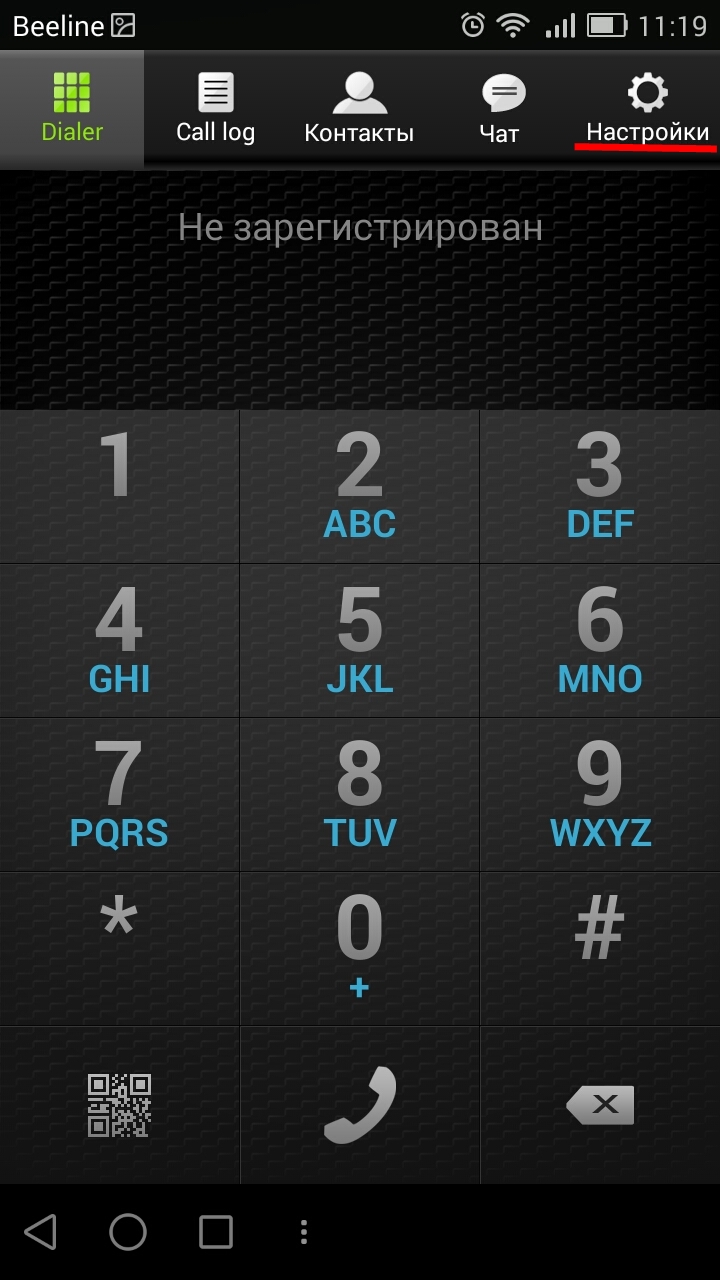Dial the 0 plus key
The width and height of the screenshot is (720, 1280).
click(x=359, y=948)
